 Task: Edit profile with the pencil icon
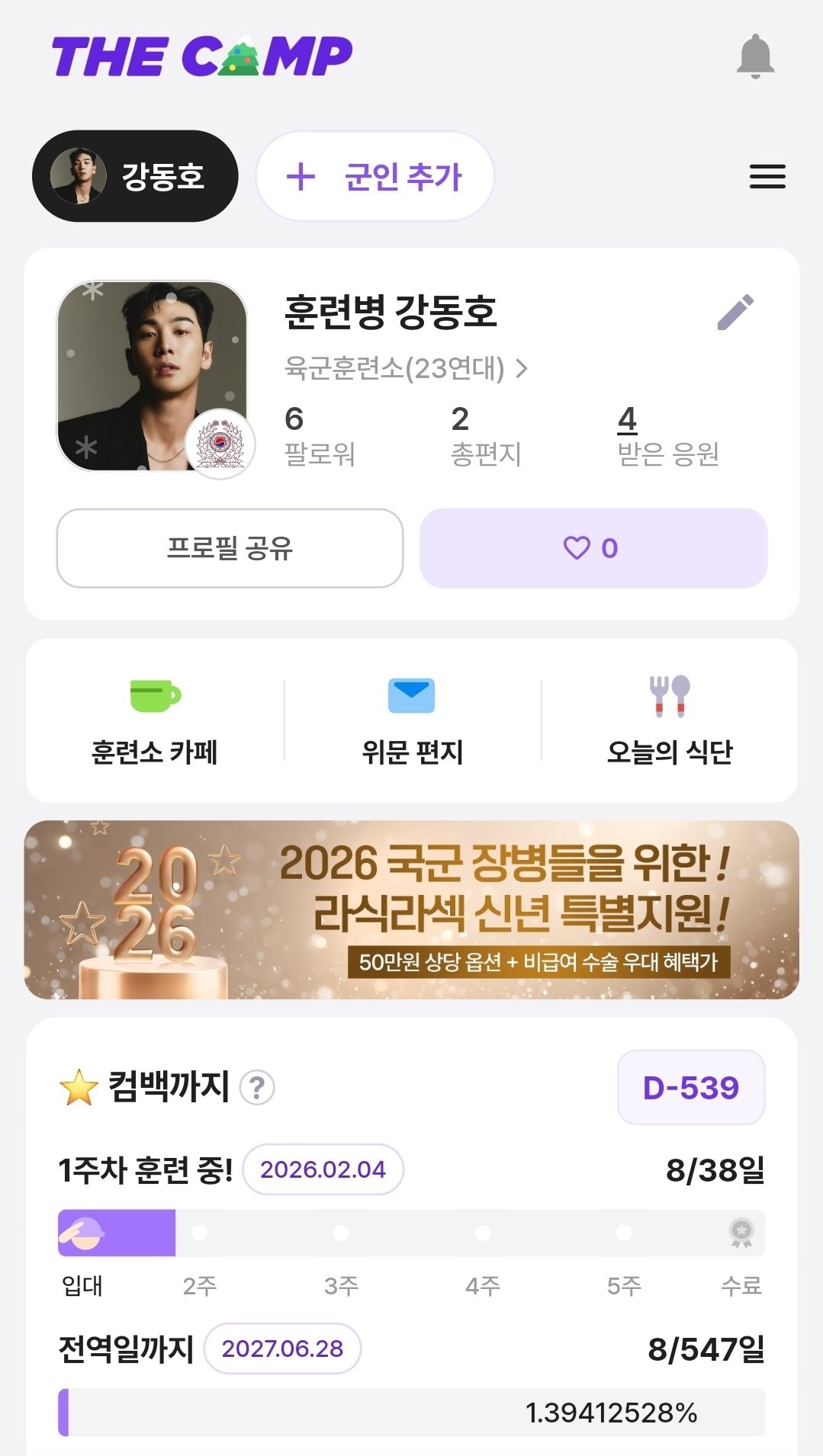coord(735,312)
